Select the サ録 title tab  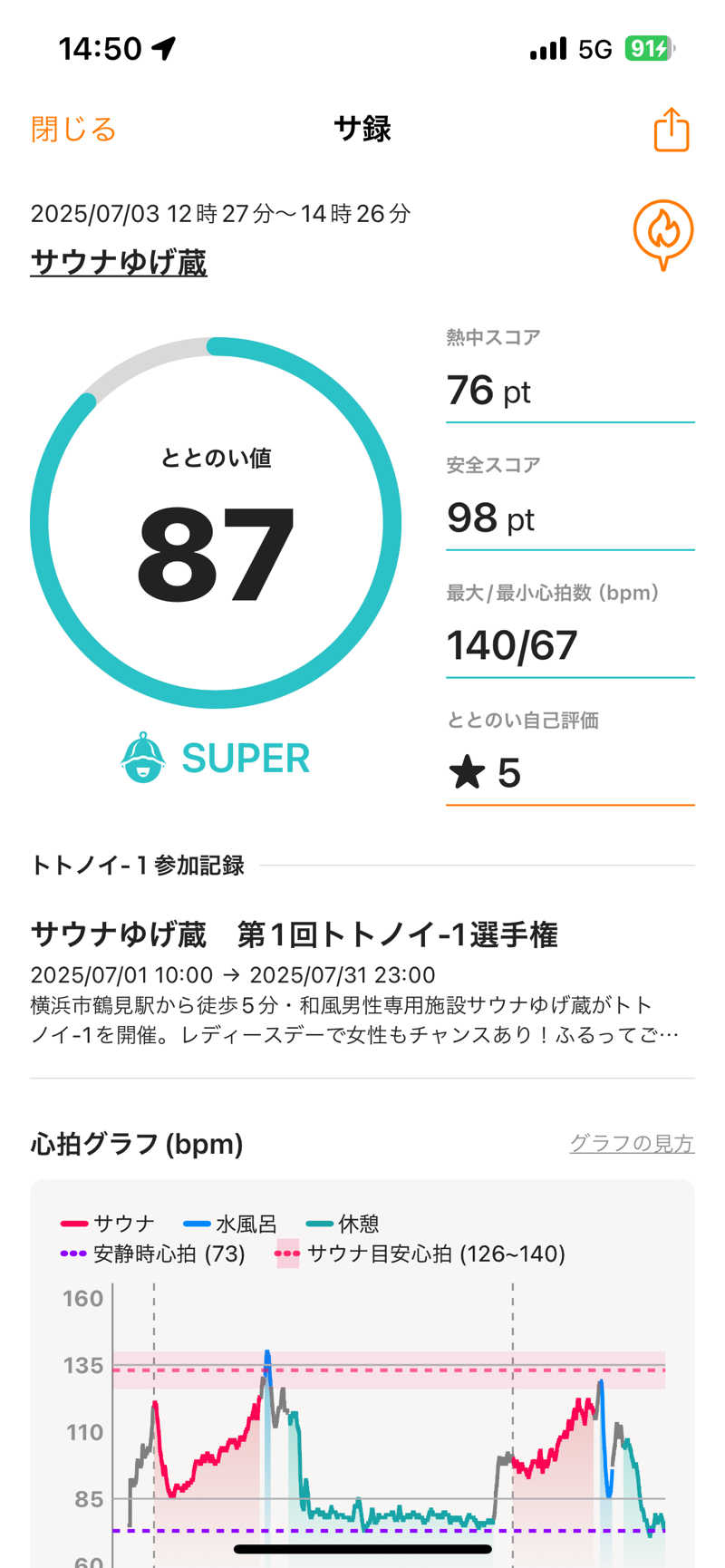click(x=362, y=130)
